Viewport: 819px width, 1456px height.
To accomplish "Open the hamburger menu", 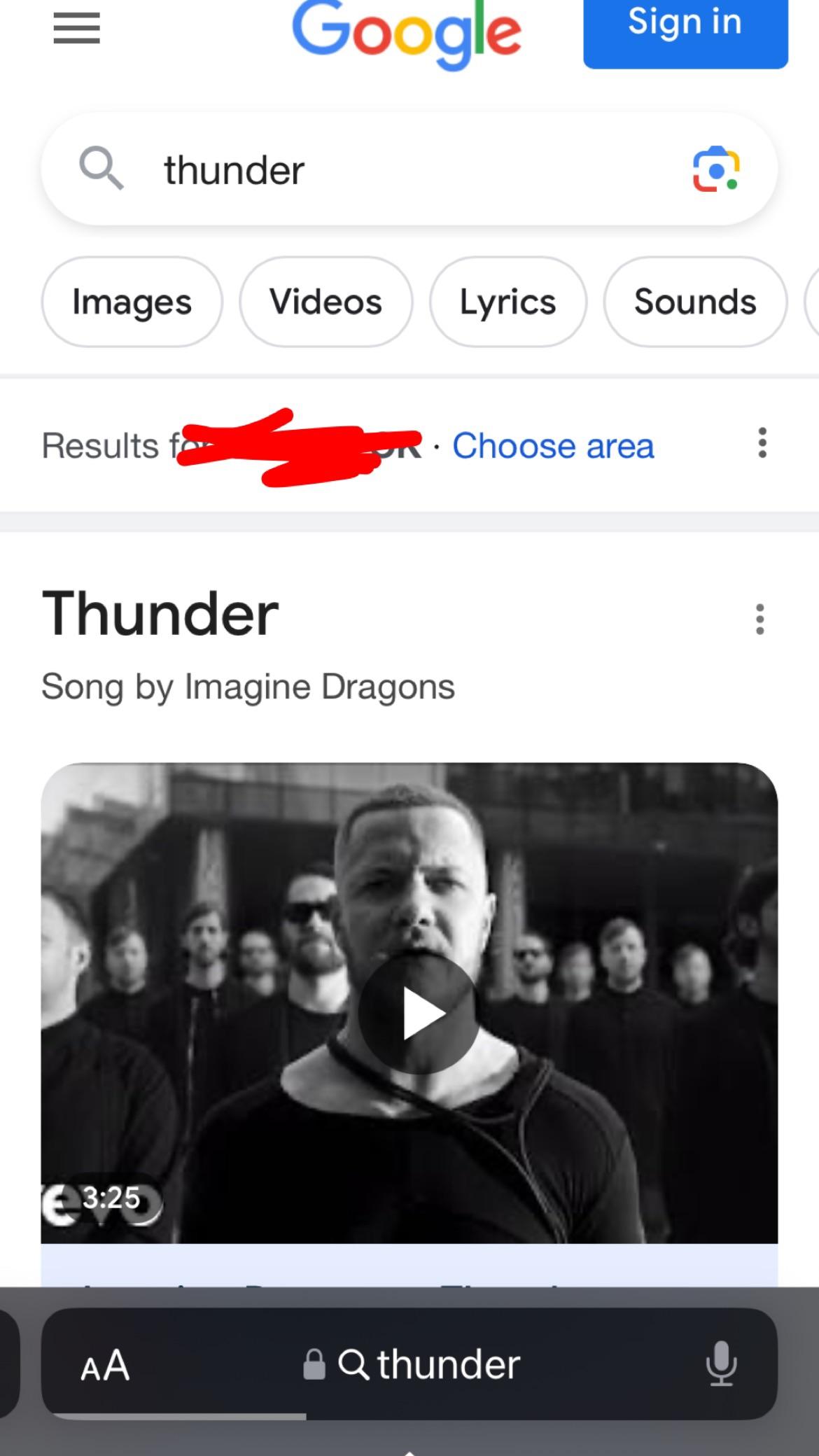I will tap(76, 28).
